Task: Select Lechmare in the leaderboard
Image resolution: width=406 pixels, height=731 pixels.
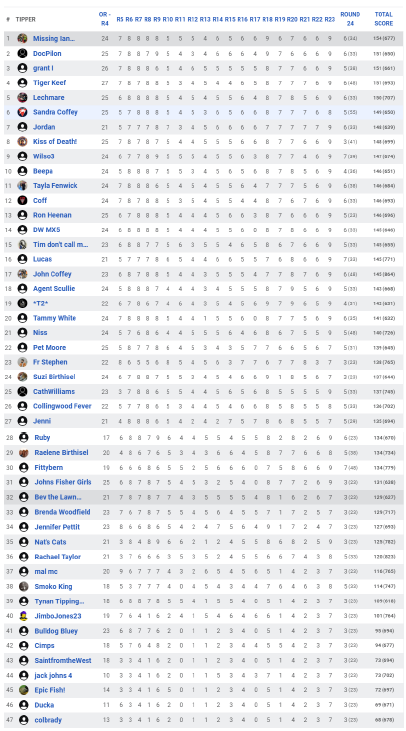Action: tap(48, 98)
